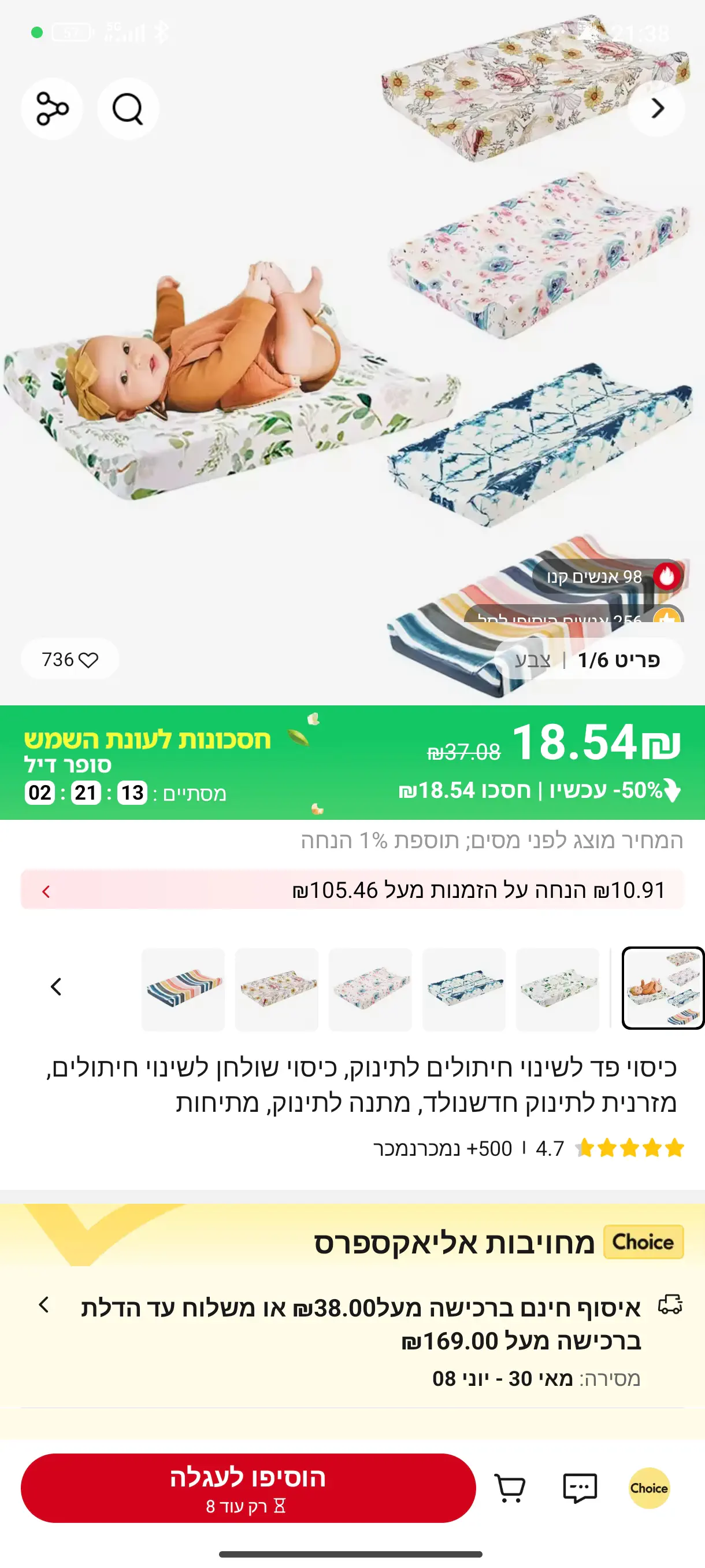Screen dimensions: 705x1568
Task: Select the striped changing pad cover variant
Action: (x=183, y=989)
